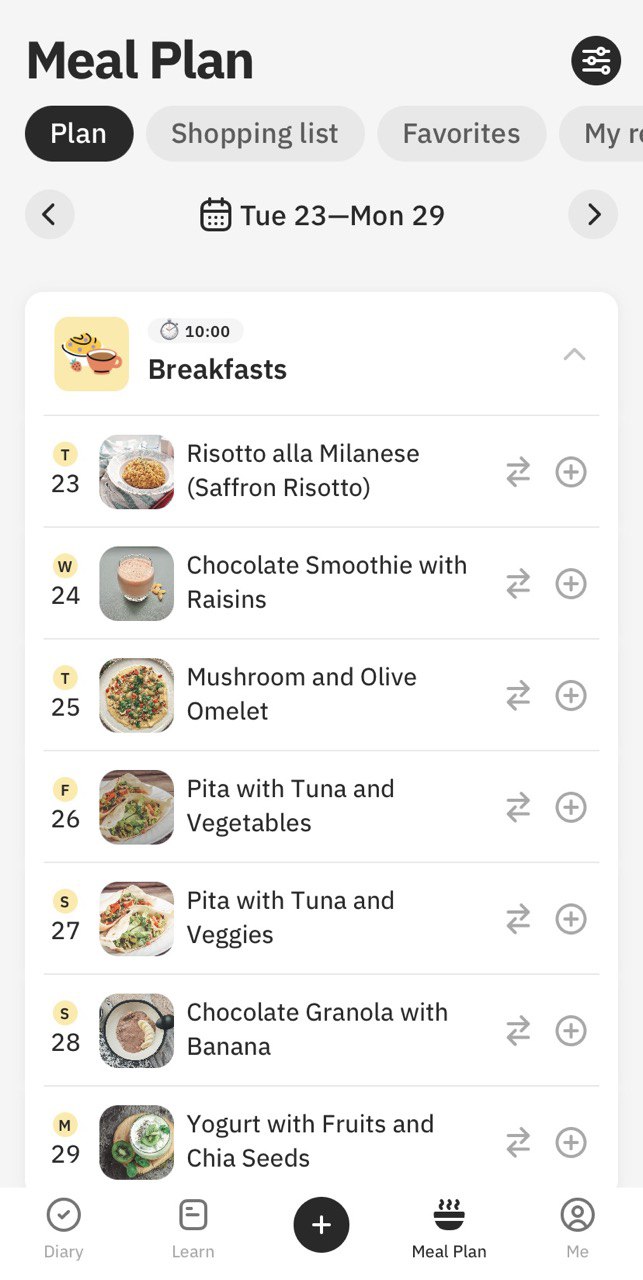Switch to the Favorites tab
This screenshot has width=643, height=1280.
461,134
